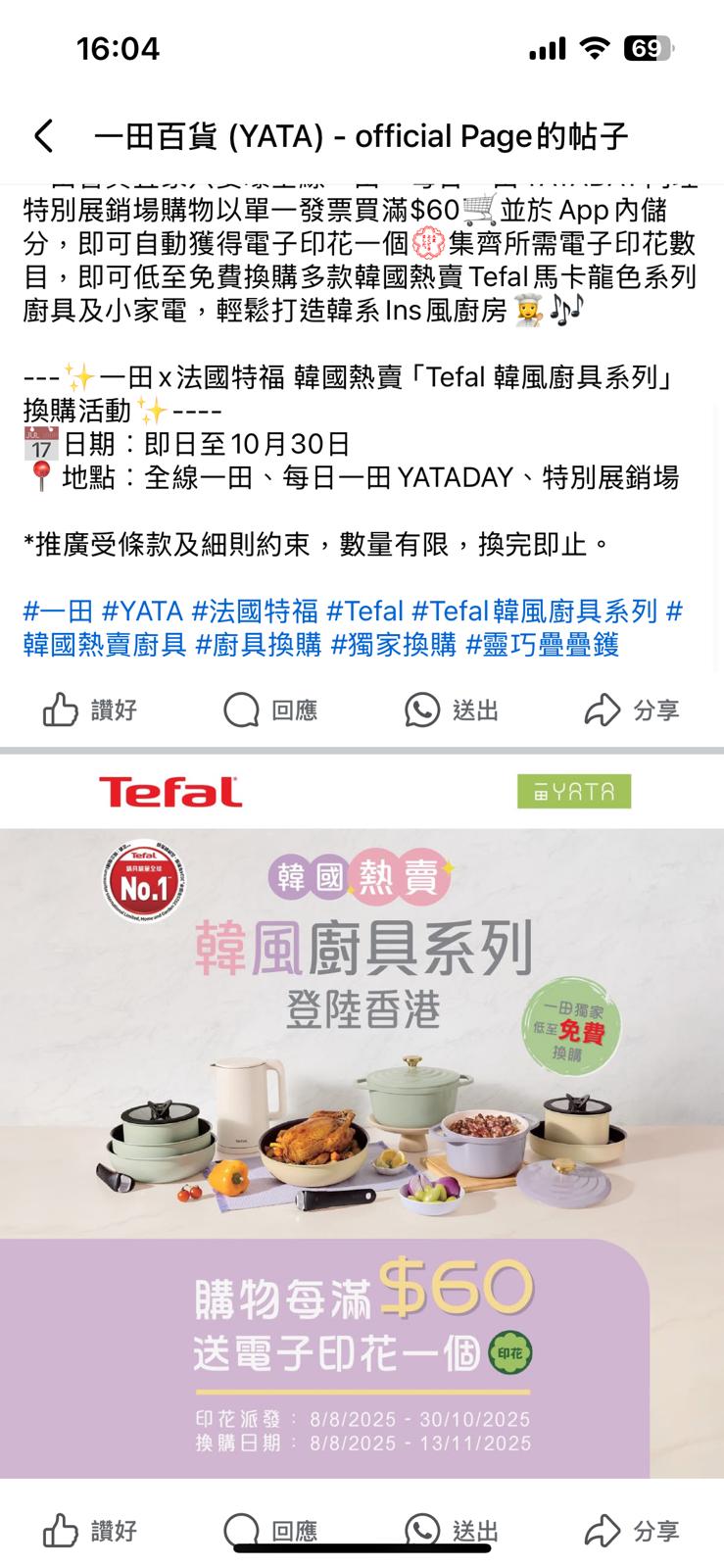Open the #Tefal韓風廚具系列 hashtag

[534, 612]
